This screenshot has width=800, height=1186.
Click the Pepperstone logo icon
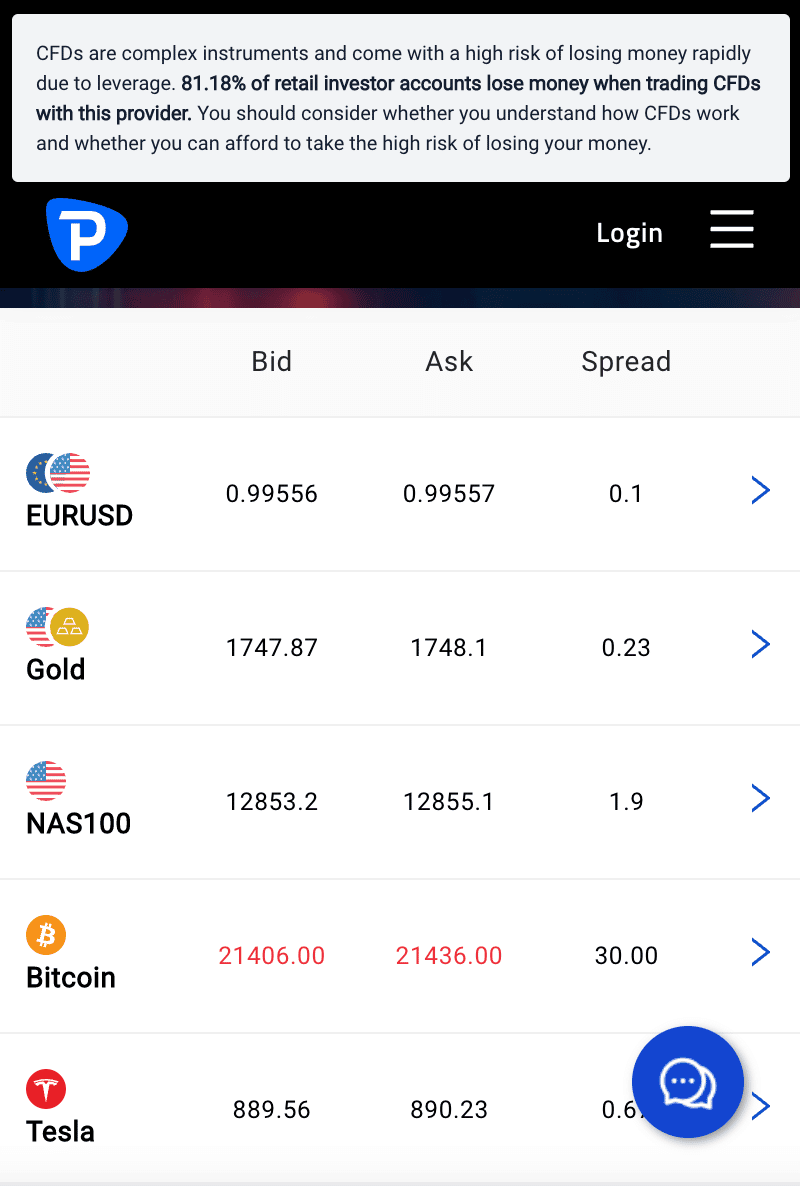(86, 233)
